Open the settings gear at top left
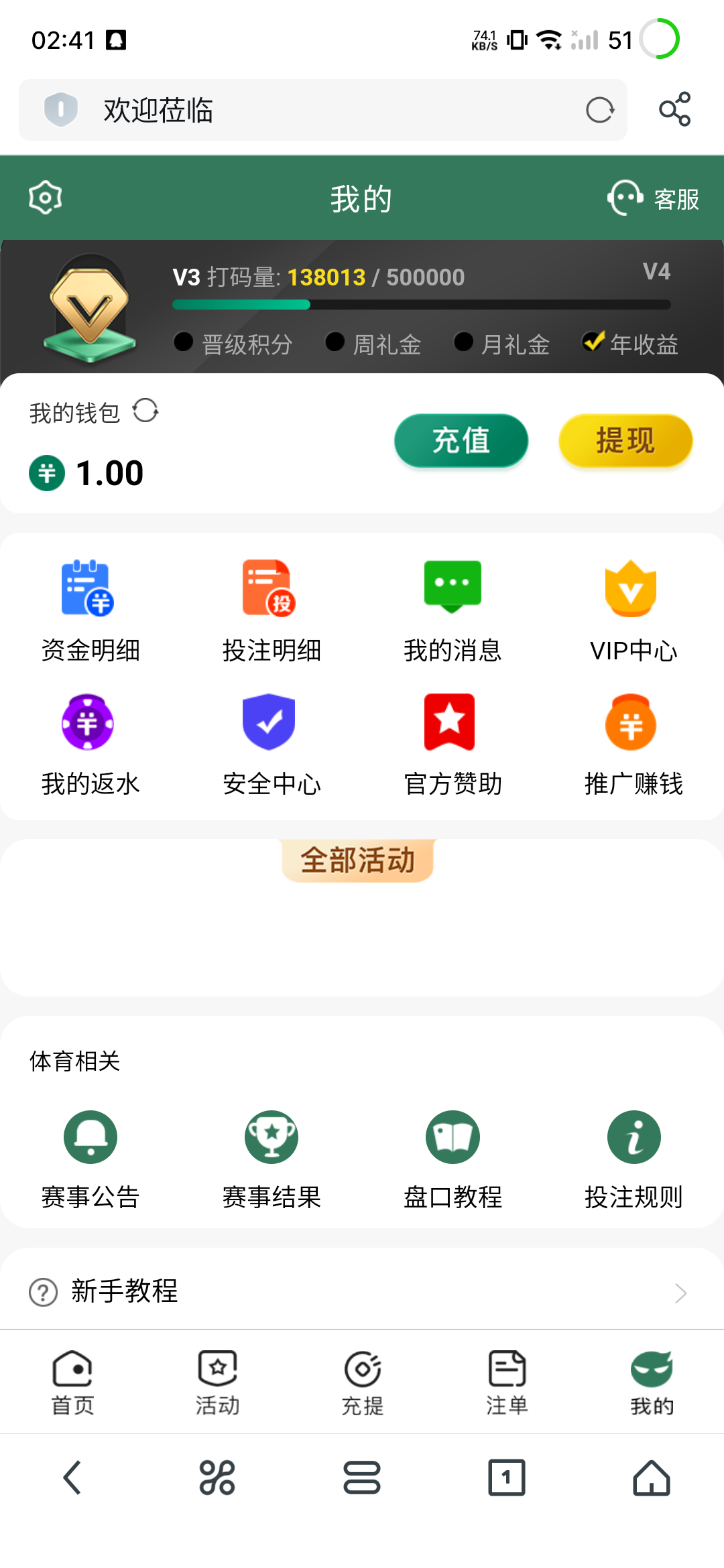 pos(44,197)
